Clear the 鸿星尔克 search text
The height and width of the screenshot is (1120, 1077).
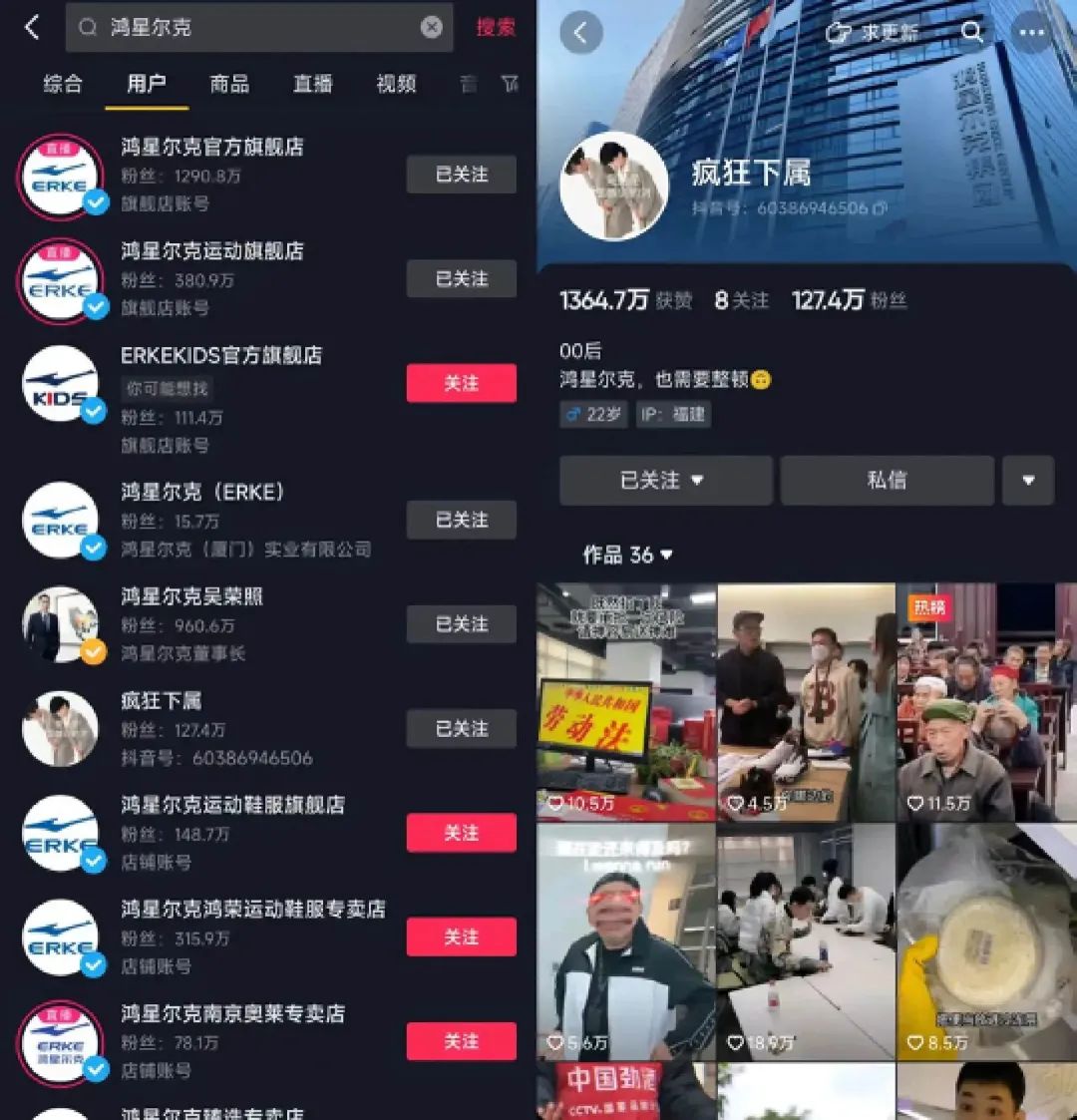431,27
